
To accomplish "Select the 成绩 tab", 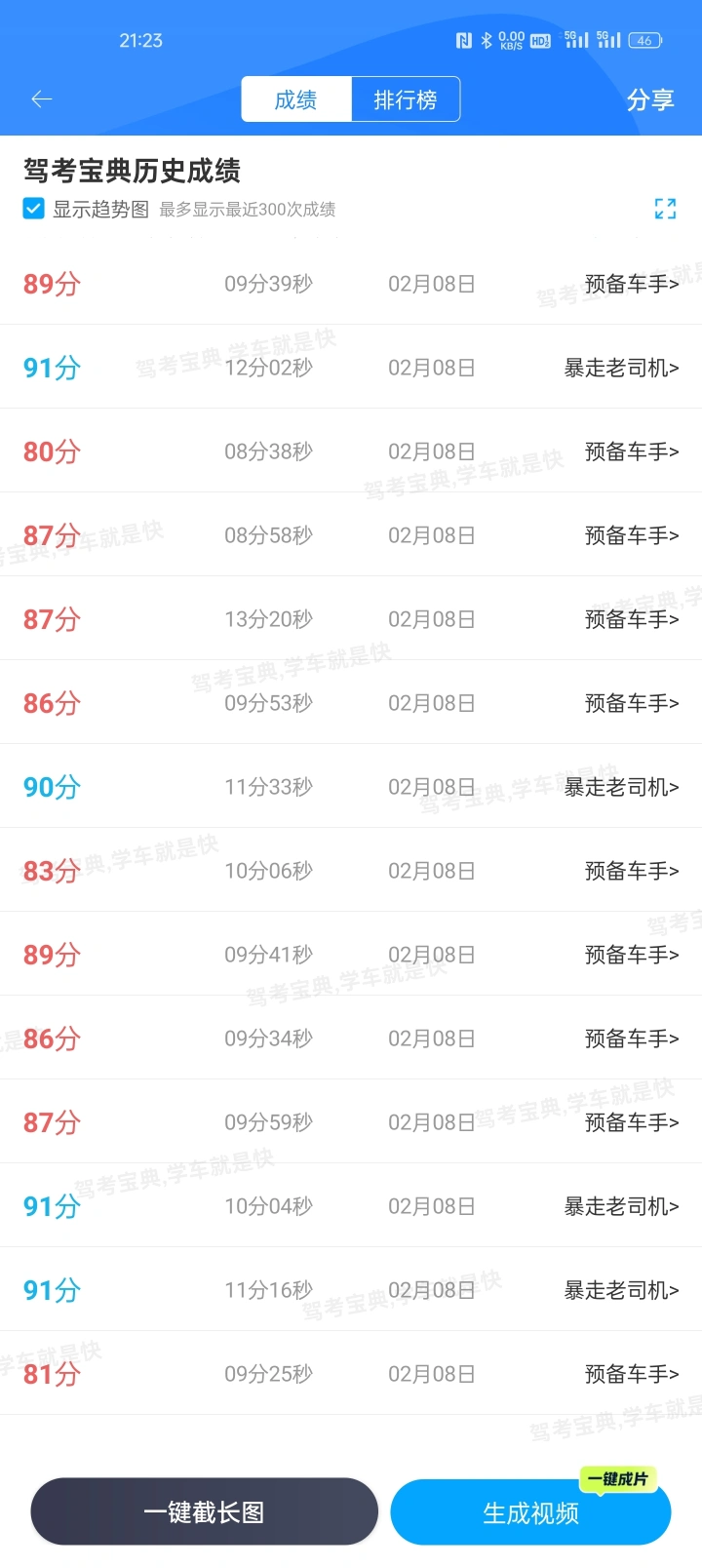I will point(296,99).
